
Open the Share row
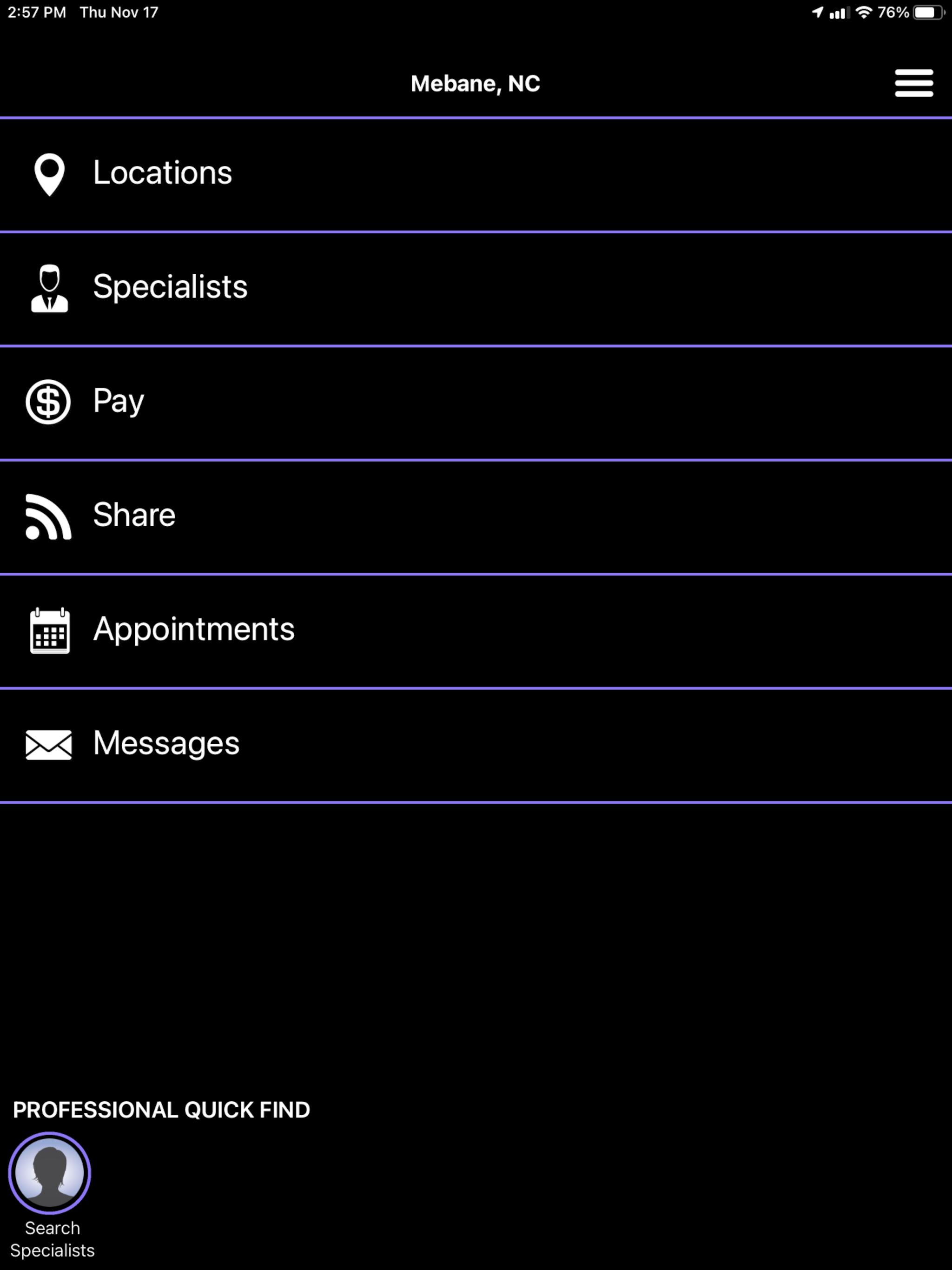click(134, 515)
